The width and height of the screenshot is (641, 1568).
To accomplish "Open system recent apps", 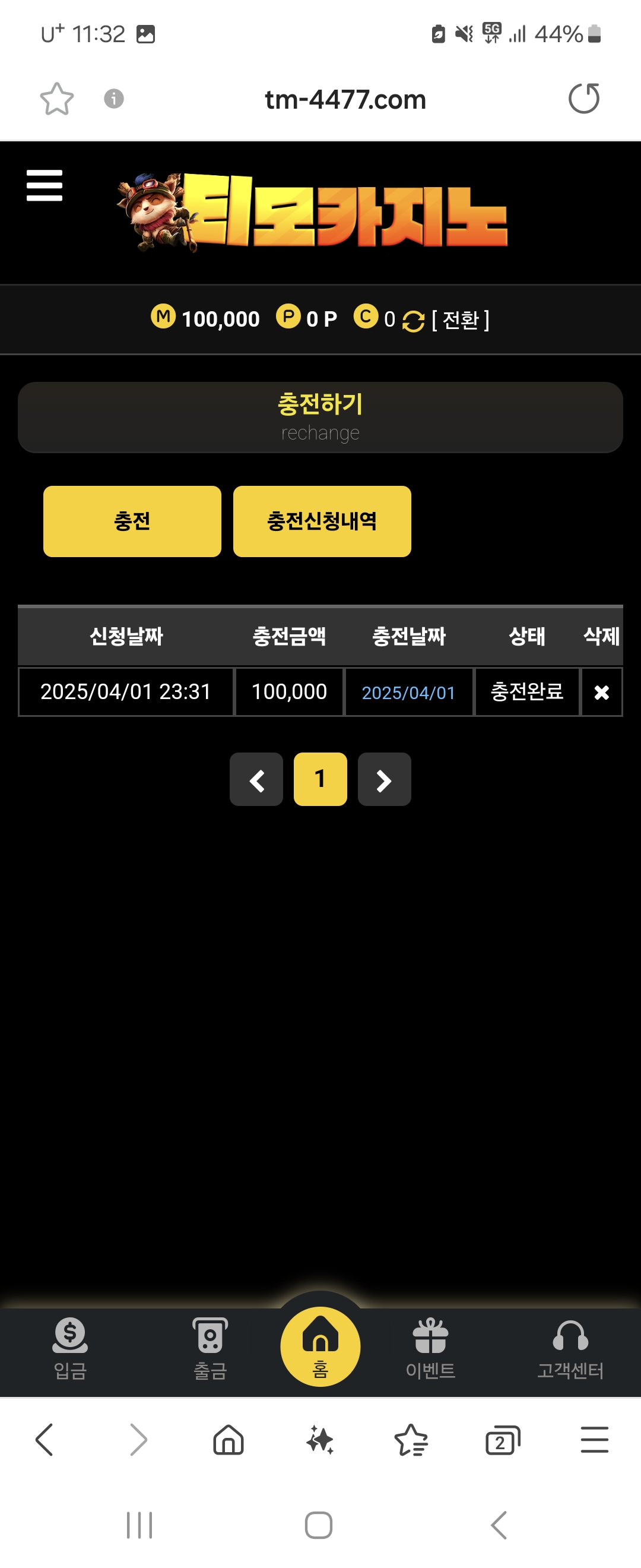I will tap(139, 1525).
